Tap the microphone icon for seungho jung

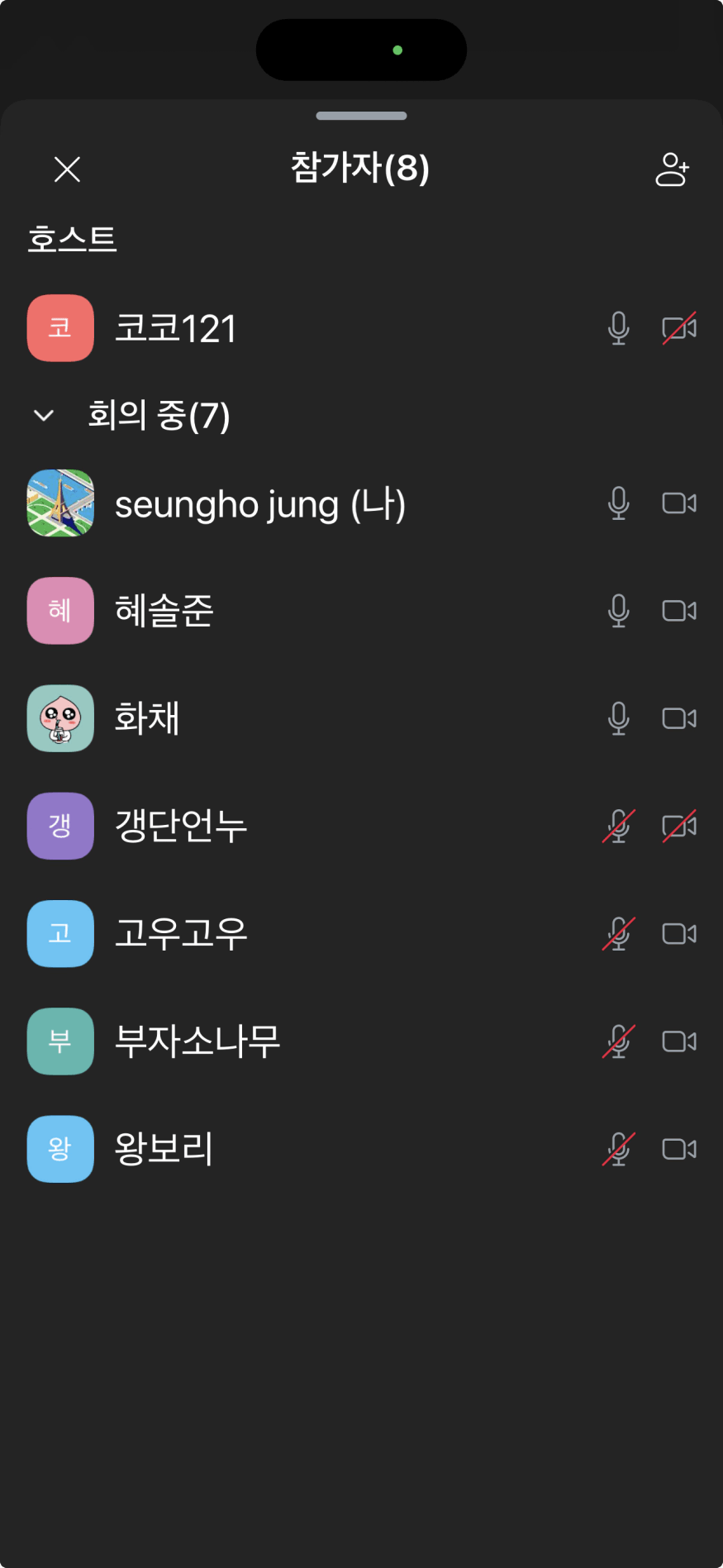click(x=618, y=503)
